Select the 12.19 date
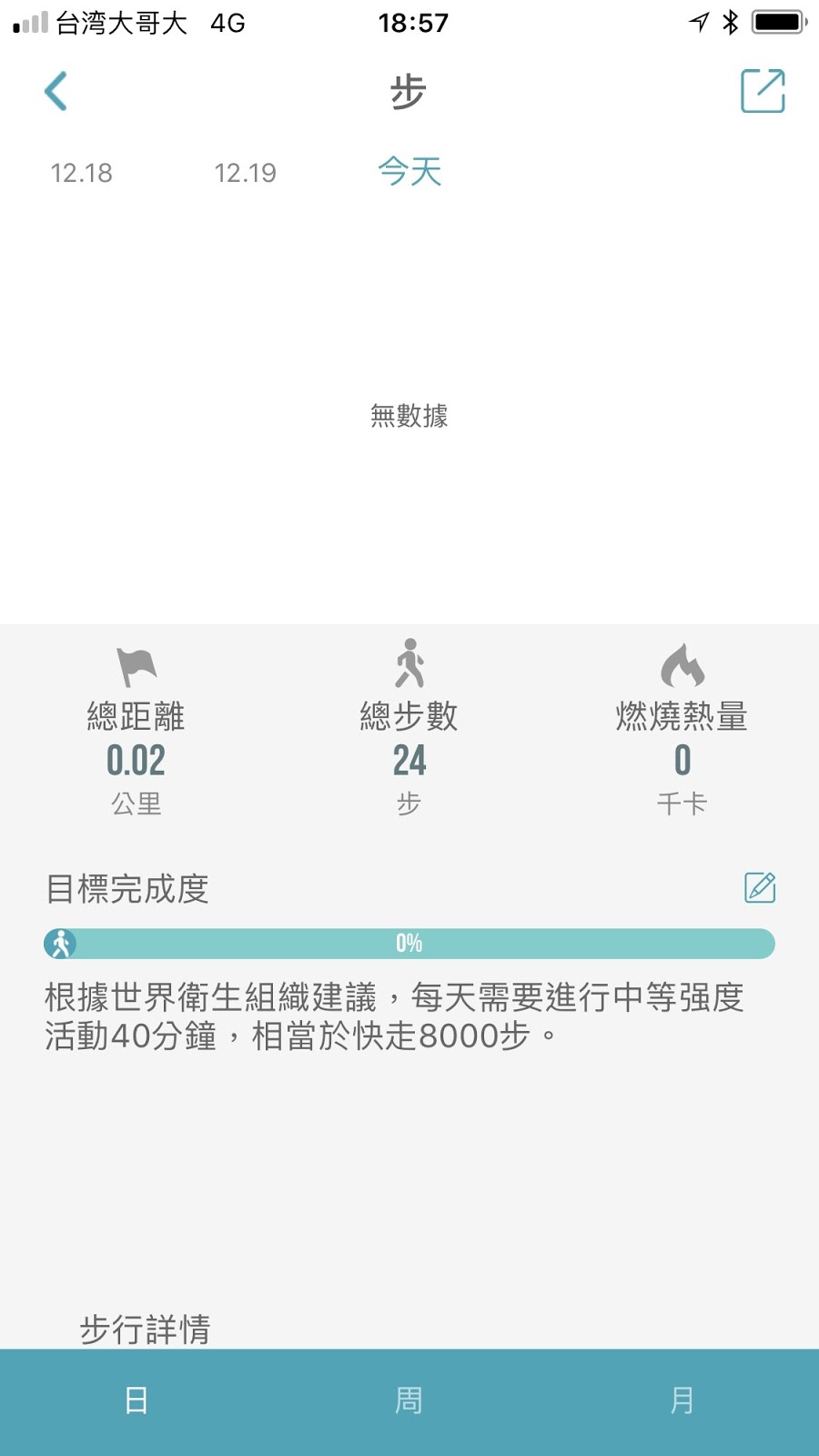This screenshot has height=1456, width=819. pyautogui.click(x=245, y=173)
